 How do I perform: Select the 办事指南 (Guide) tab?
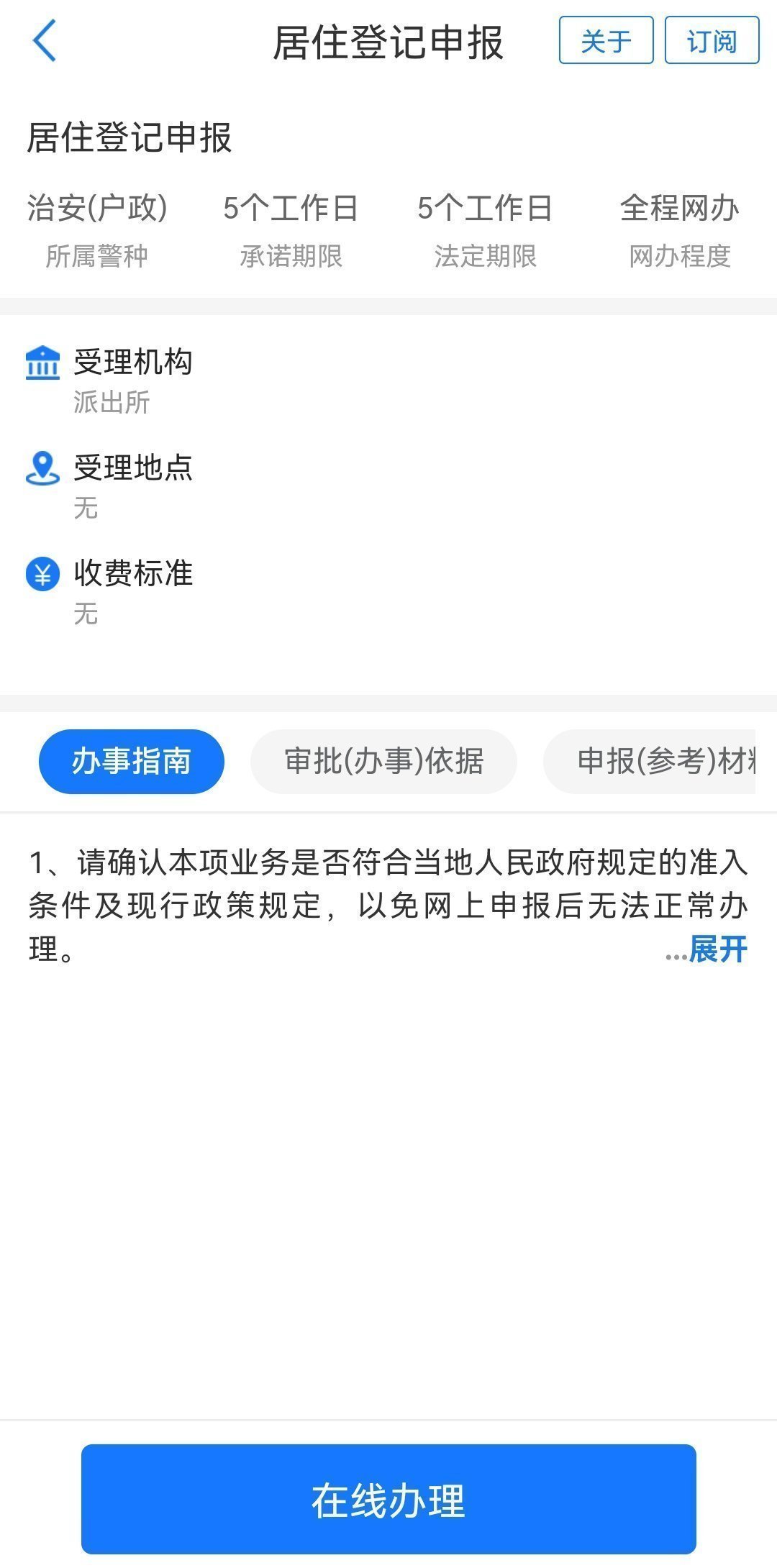(132, 762)
